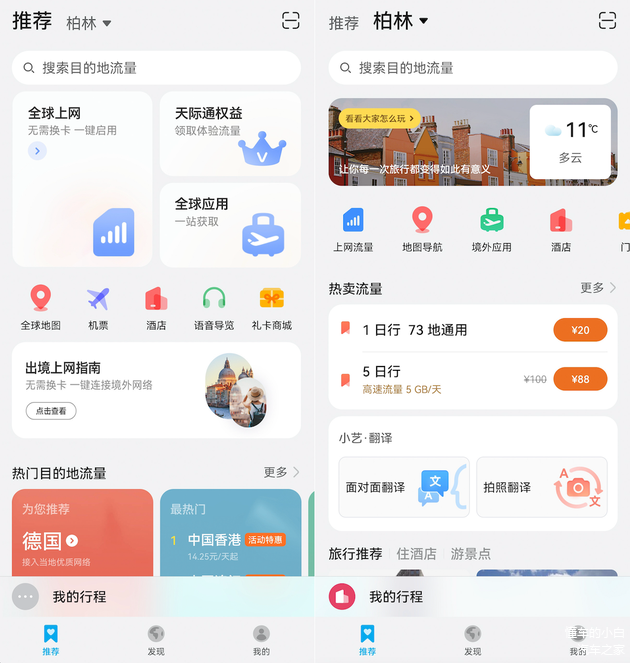Open 语音导览 audio guide

pos(213,307)
